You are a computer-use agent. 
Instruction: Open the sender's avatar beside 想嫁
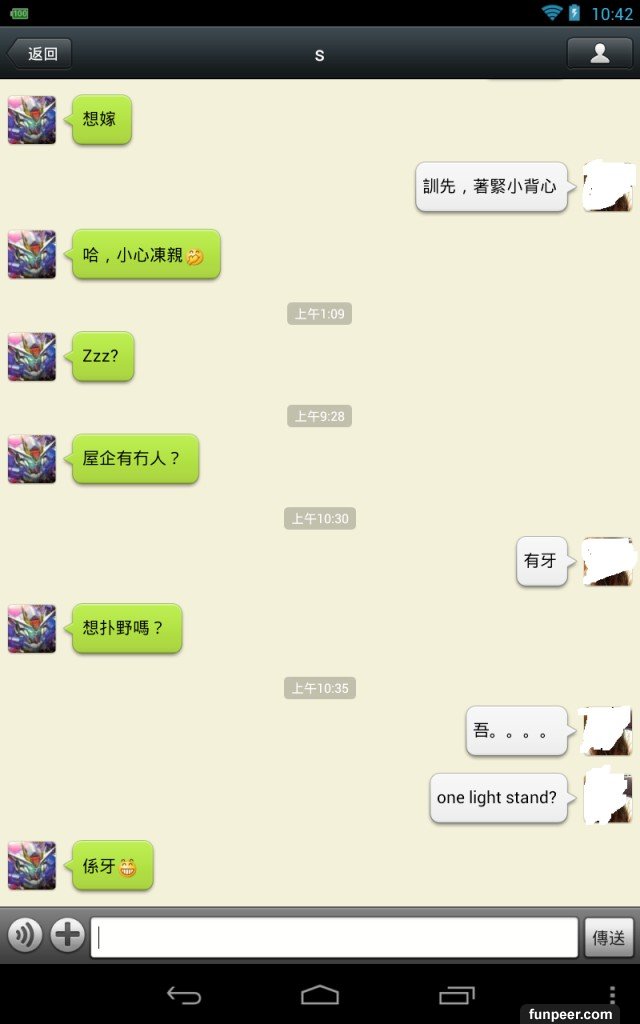[32, 120]
